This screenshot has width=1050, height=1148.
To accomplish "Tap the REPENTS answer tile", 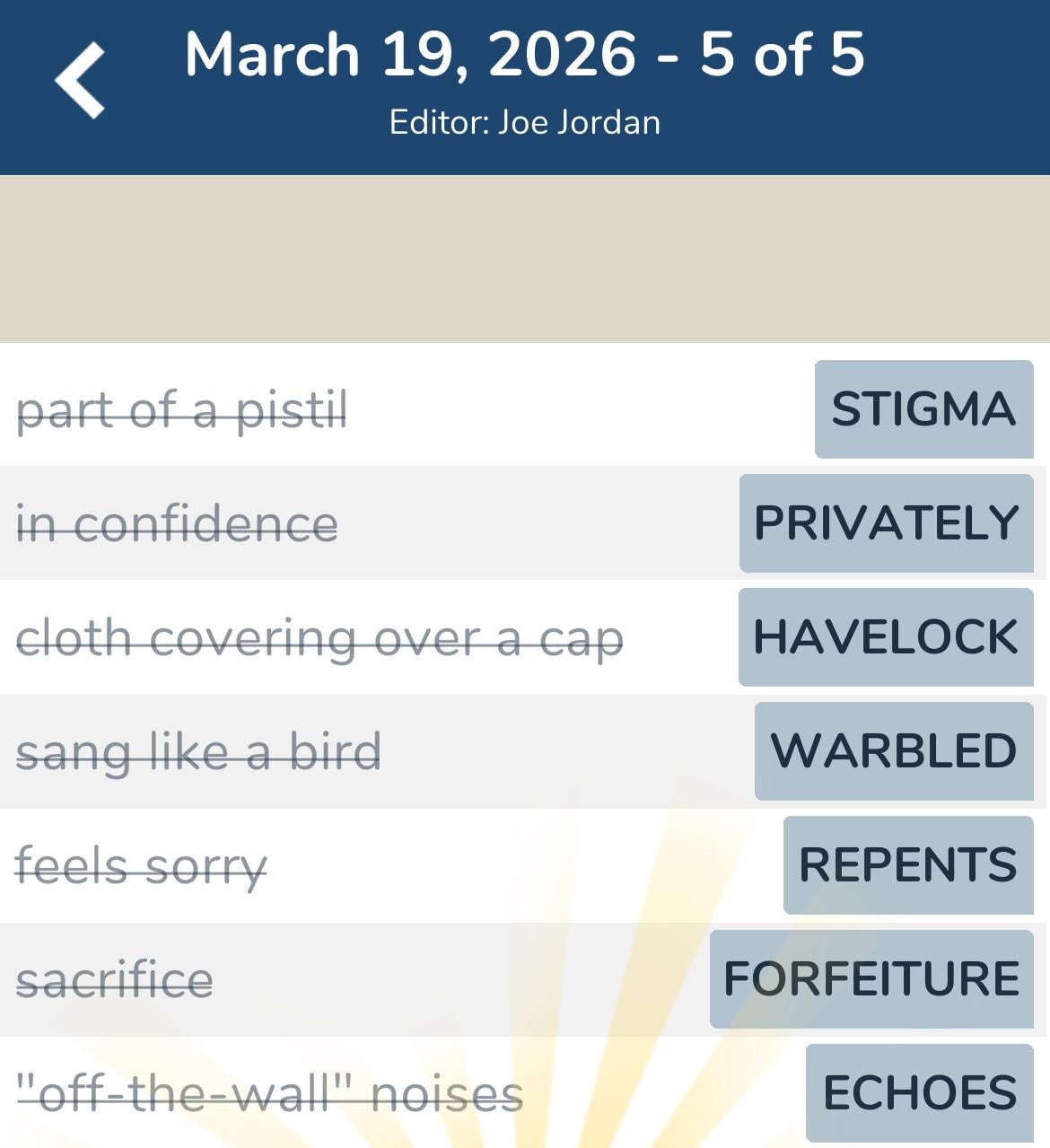I will pos(907,865).
